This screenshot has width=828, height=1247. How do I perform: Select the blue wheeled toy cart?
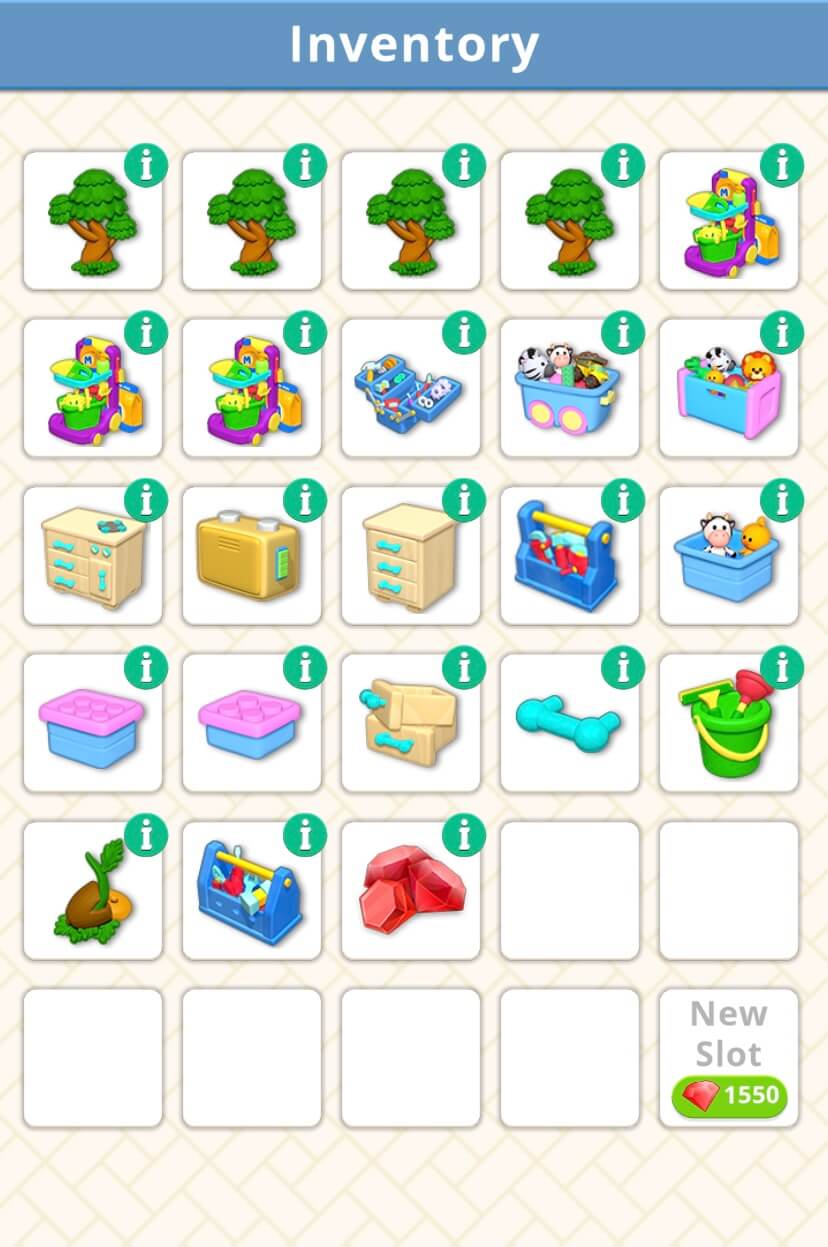point(569,389)
